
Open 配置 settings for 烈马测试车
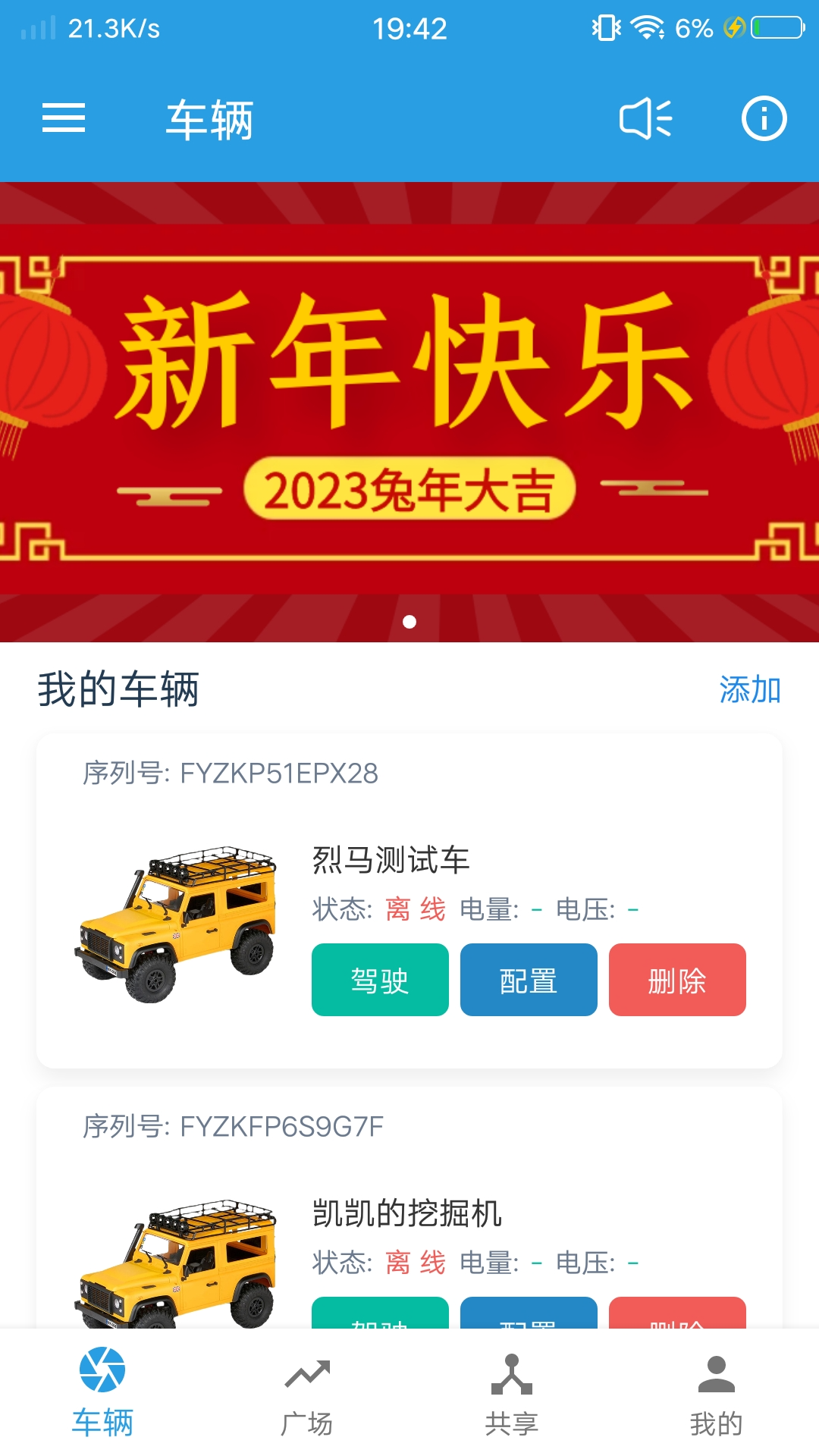(528, 979)
